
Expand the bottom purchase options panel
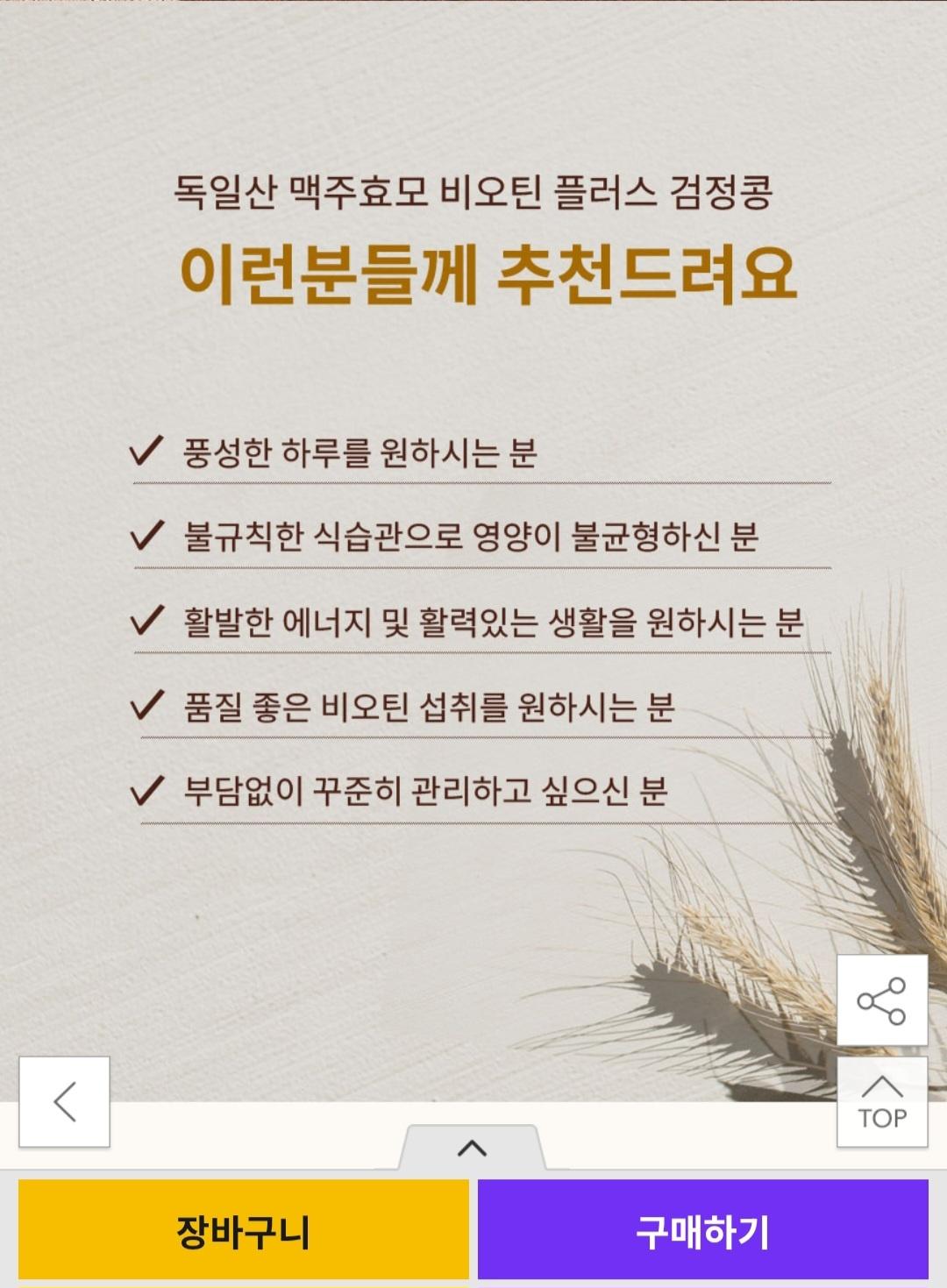click(472, 1148)
